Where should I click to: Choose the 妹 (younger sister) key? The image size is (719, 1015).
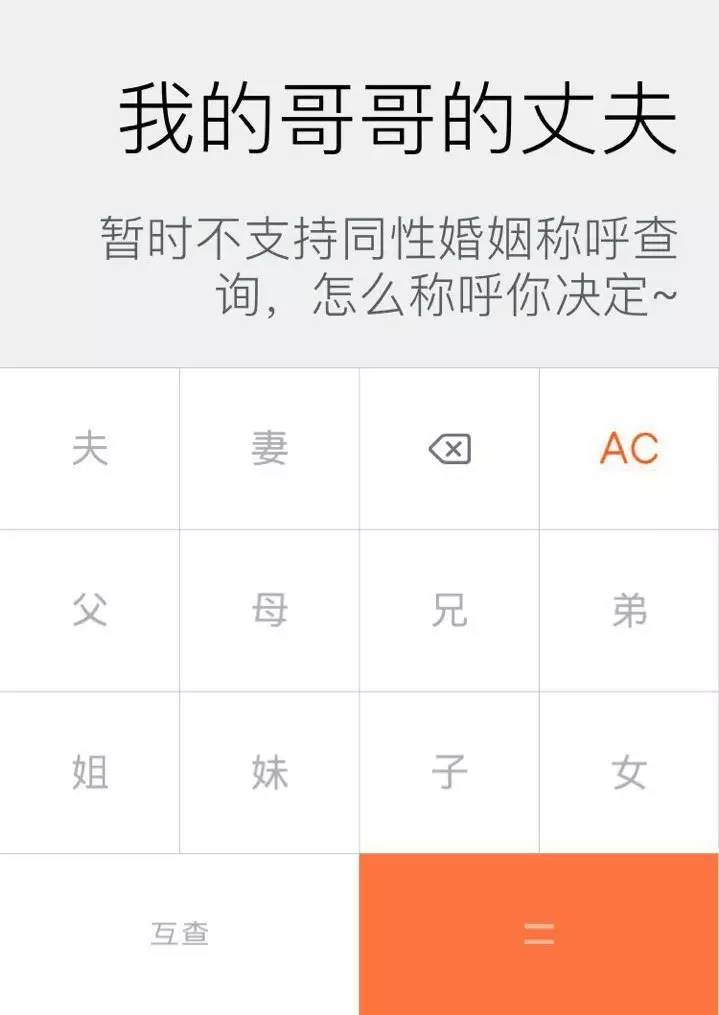point(270,772)
